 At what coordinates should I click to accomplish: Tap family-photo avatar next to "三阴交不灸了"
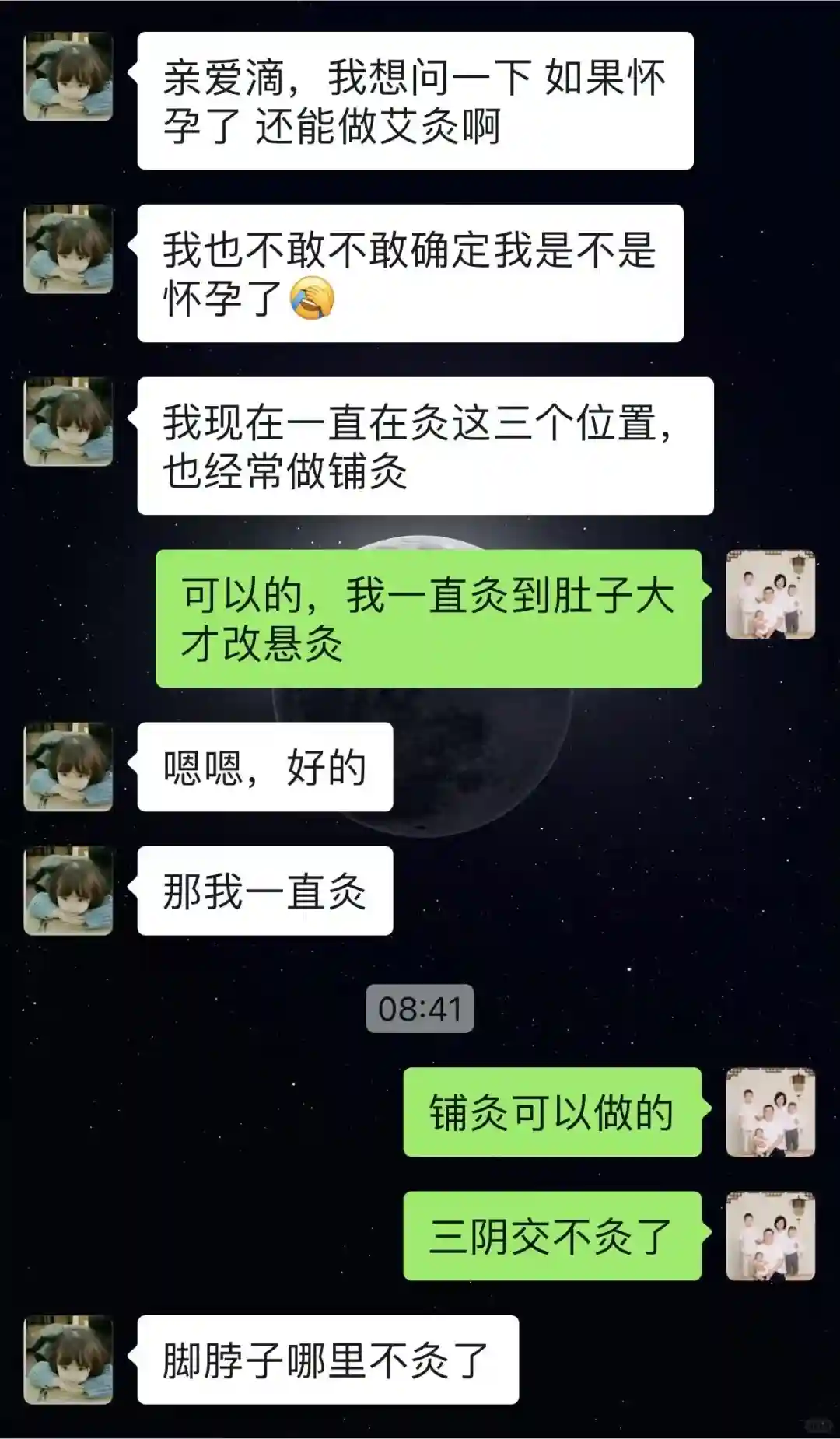(770, 1235)
